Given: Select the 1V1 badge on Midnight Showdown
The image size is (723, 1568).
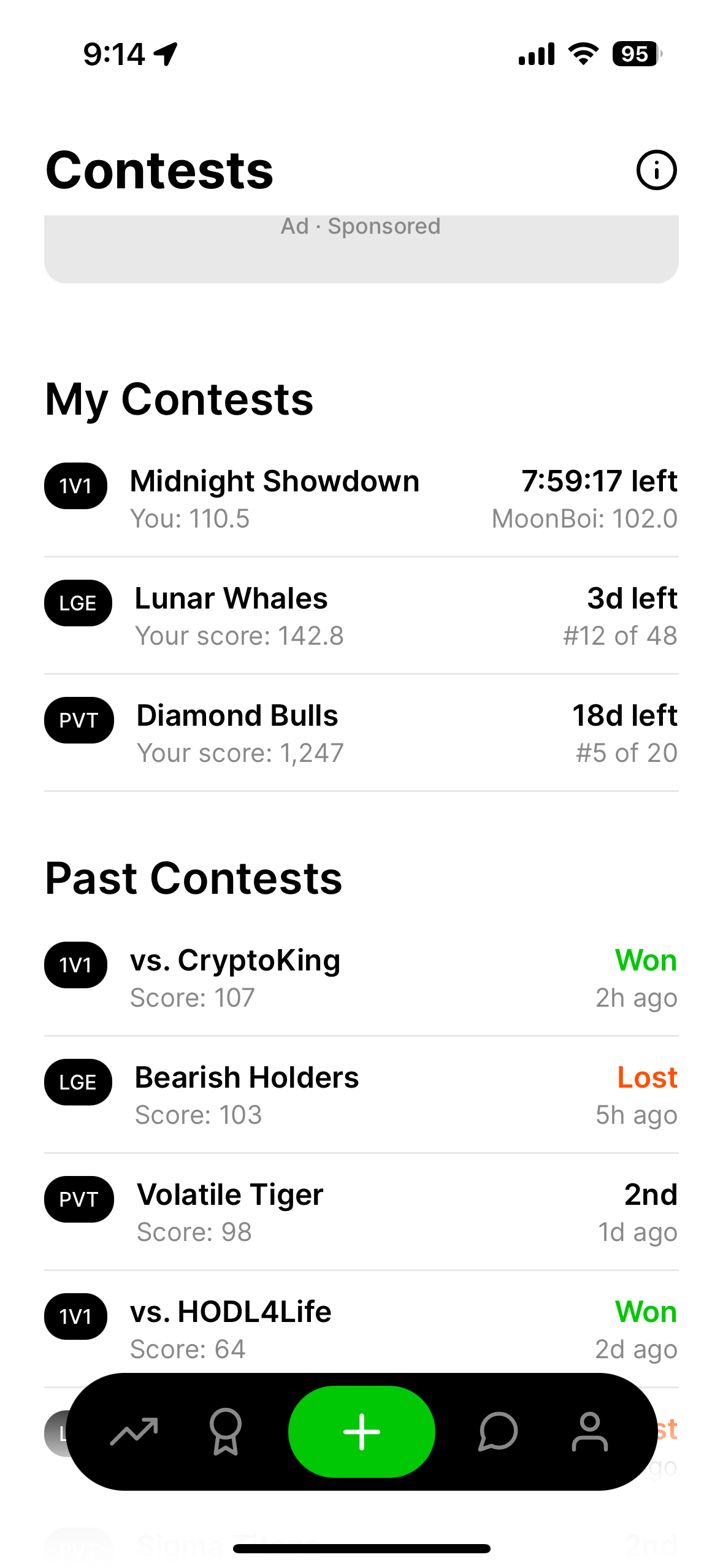Looking at the screenshot, I should pyautogui.click(x=75, y=486).
